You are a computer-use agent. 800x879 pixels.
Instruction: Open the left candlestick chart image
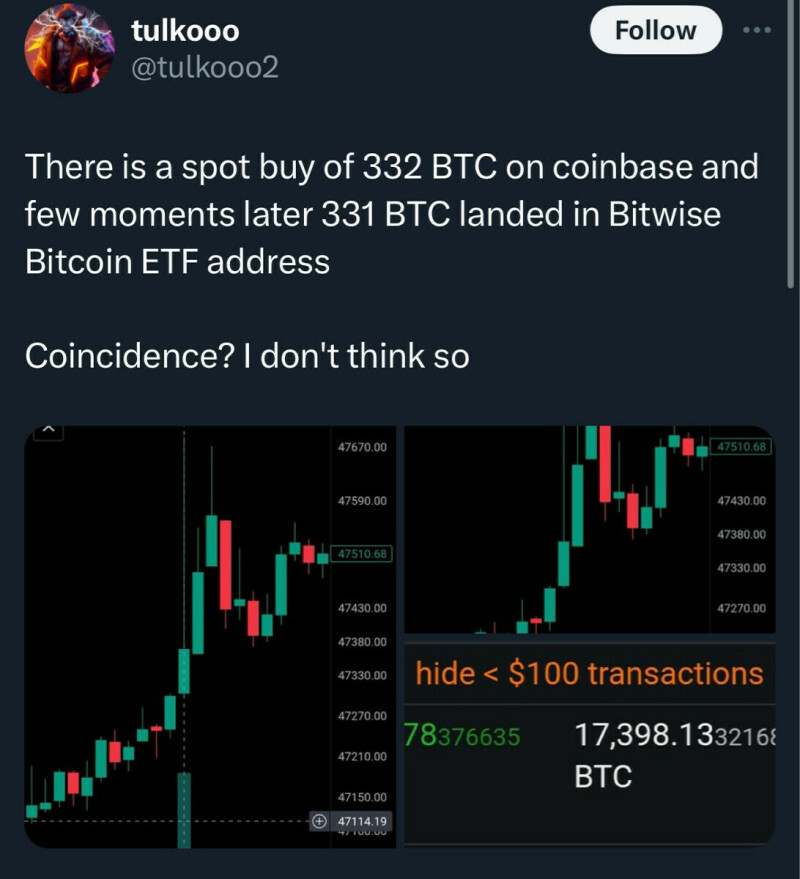(210, 636)
